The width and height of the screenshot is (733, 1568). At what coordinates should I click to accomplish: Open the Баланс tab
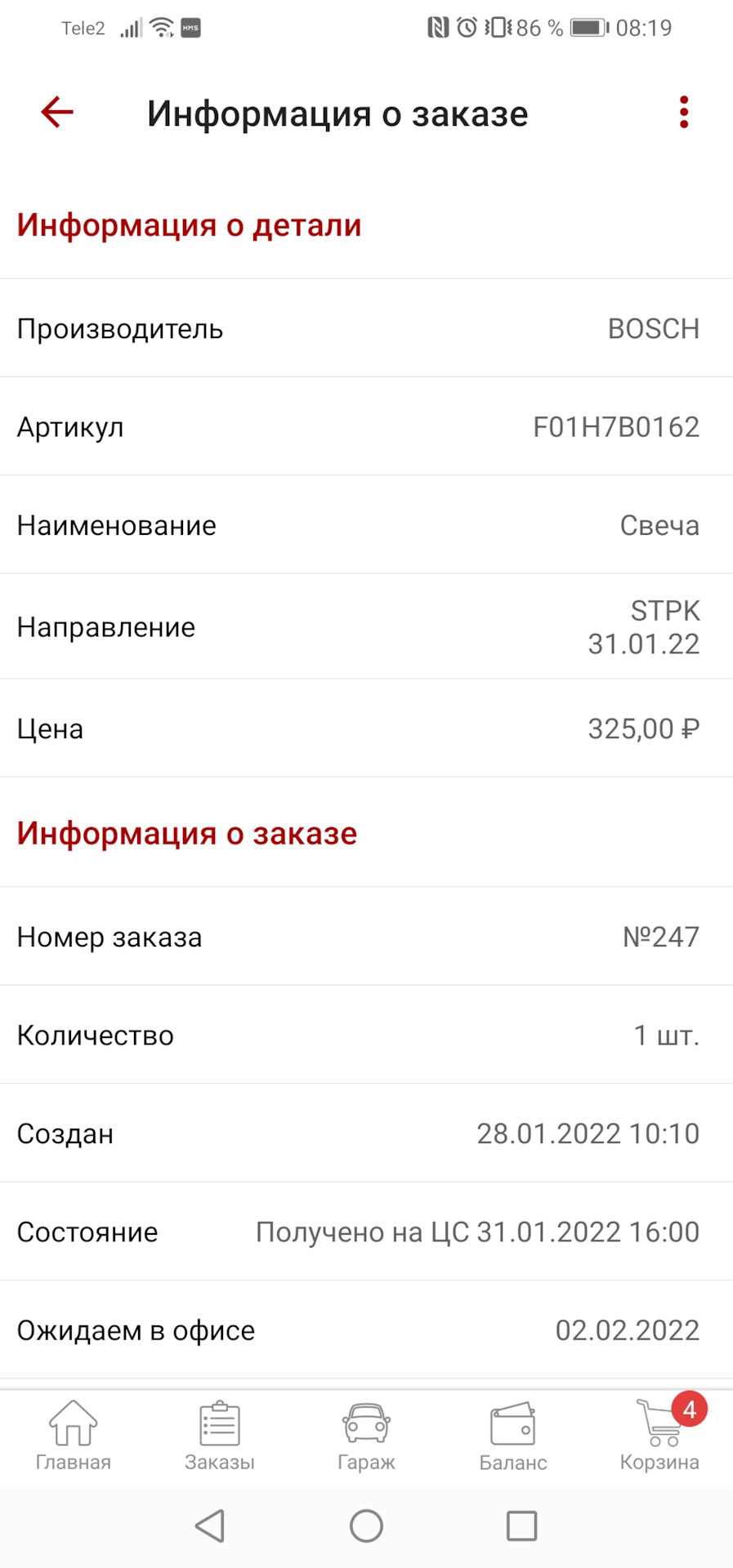coord(513,1436)
